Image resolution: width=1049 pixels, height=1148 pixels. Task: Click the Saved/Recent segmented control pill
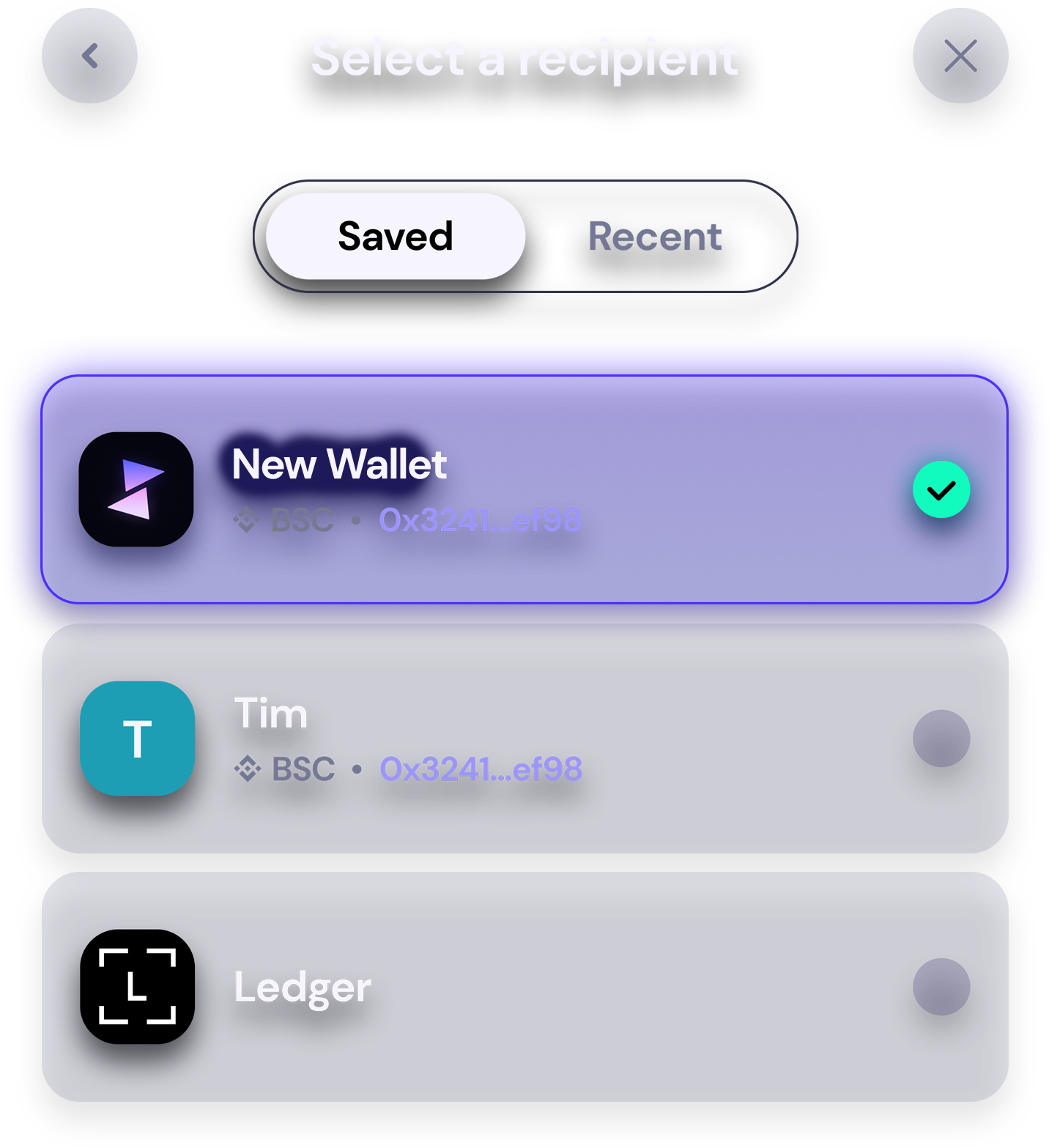[x=524, y=236]
